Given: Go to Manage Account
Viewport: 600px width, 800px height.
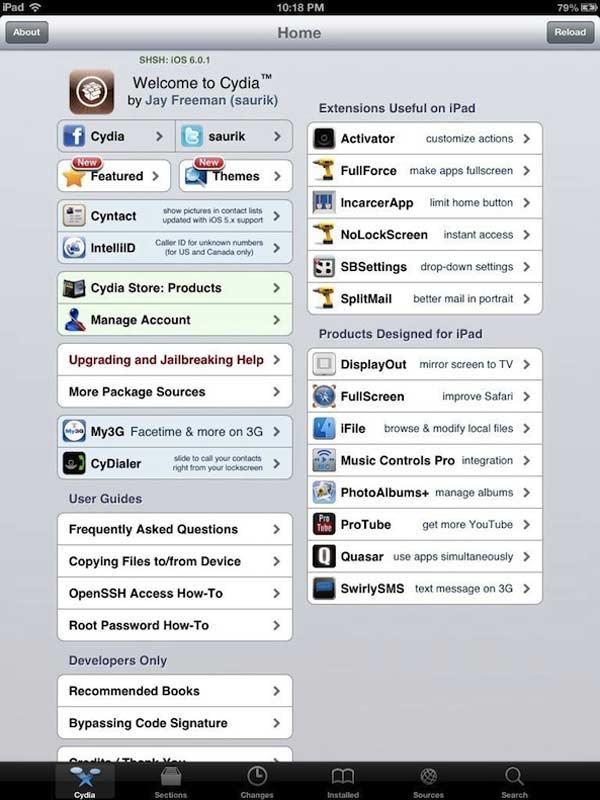Looking at the screenshot, I should click(175, 320).
